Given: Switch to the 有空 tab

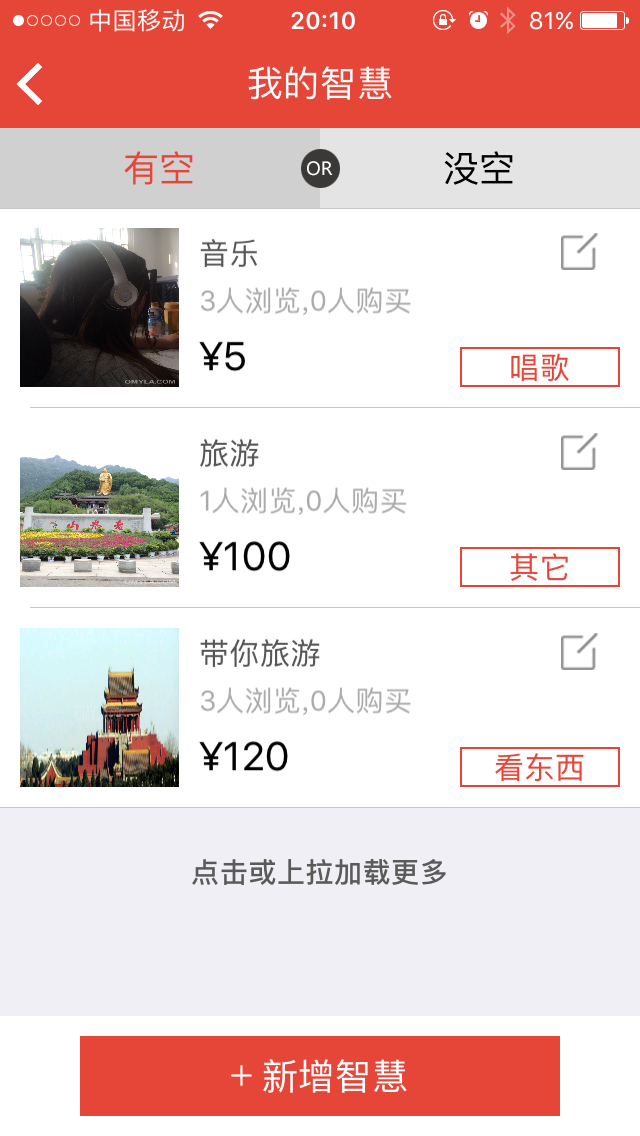Looking at the screenshot, I should [158, 169].
